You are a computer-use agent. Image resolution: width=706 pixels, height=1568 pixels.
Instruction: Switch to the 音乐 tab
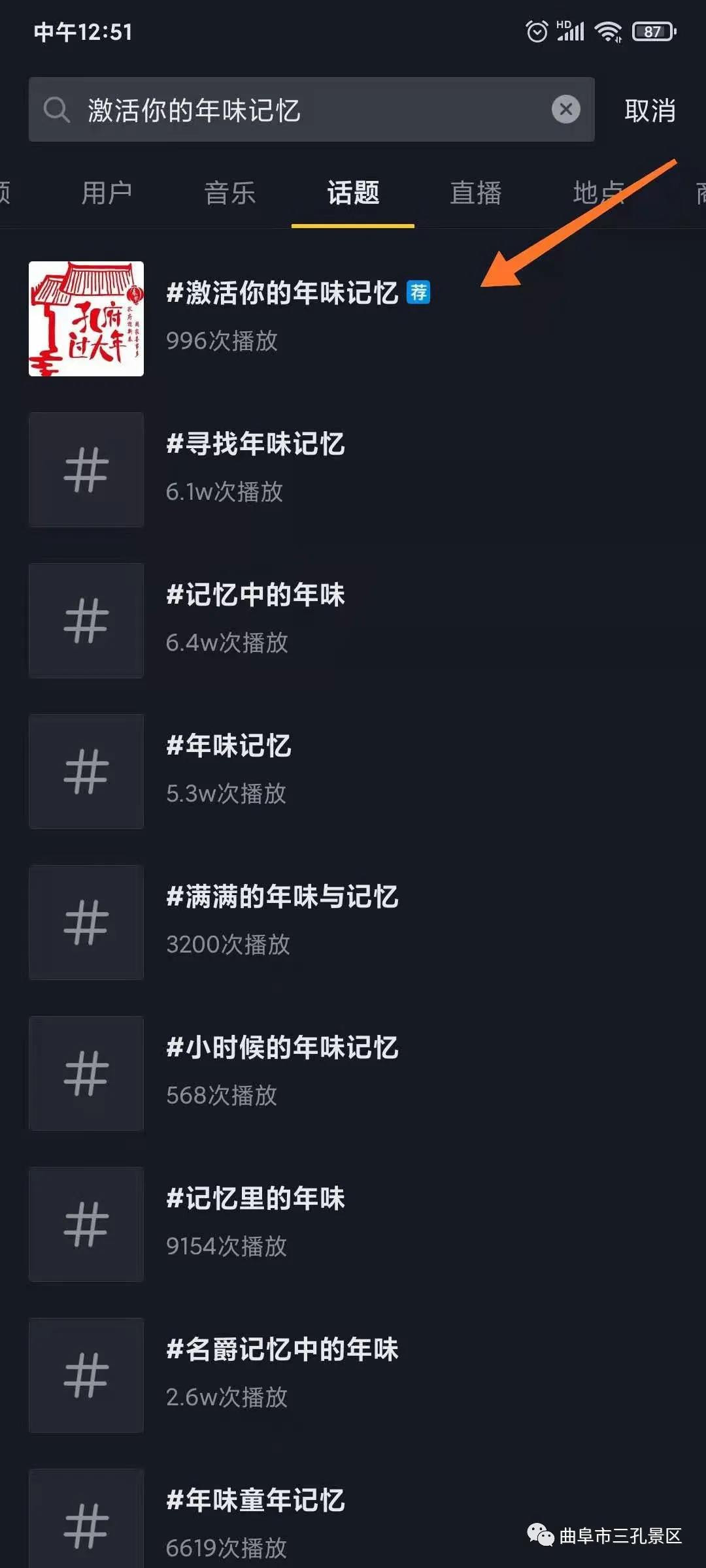tap(229, 193)
